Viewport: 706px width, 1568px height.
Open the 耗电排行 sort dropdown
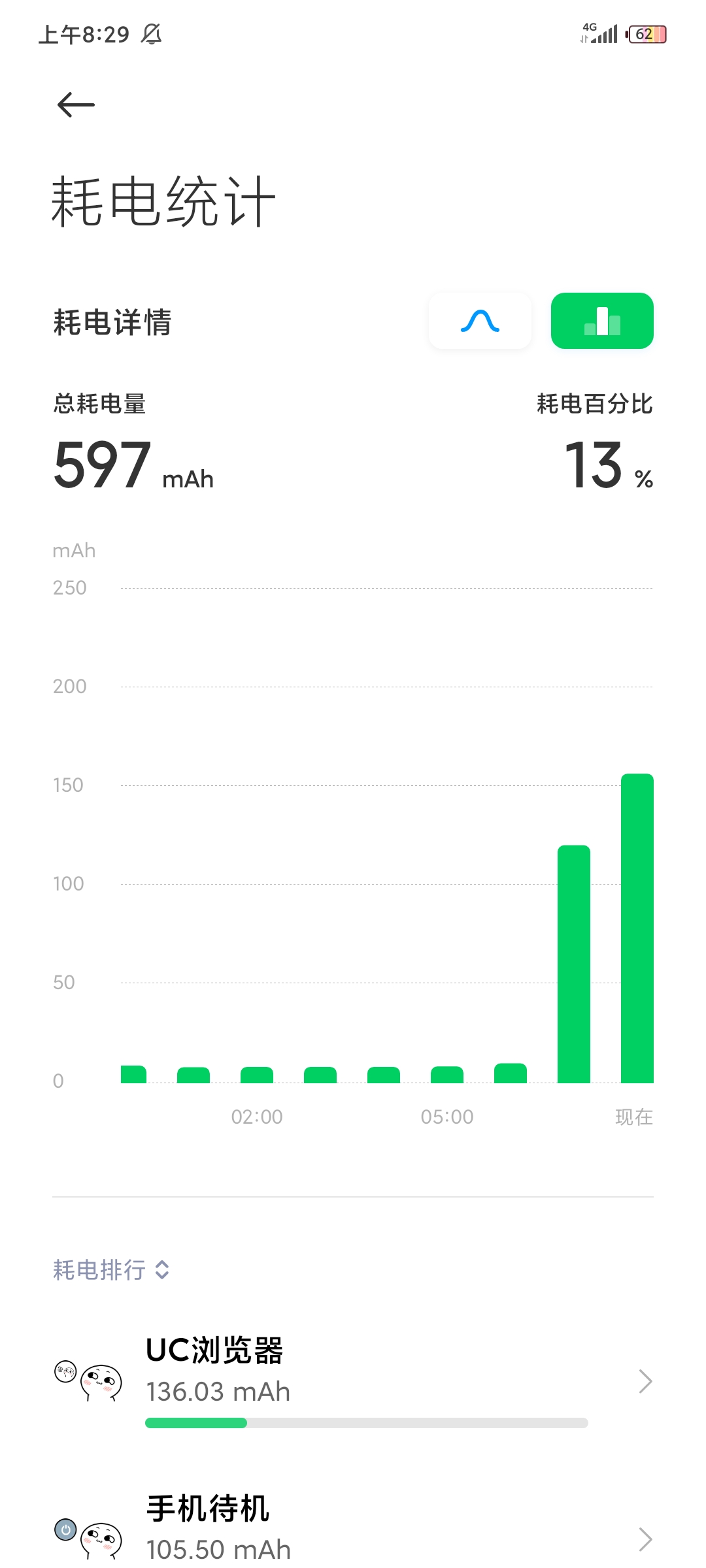pyautogui.click(x=111, y=1270)
